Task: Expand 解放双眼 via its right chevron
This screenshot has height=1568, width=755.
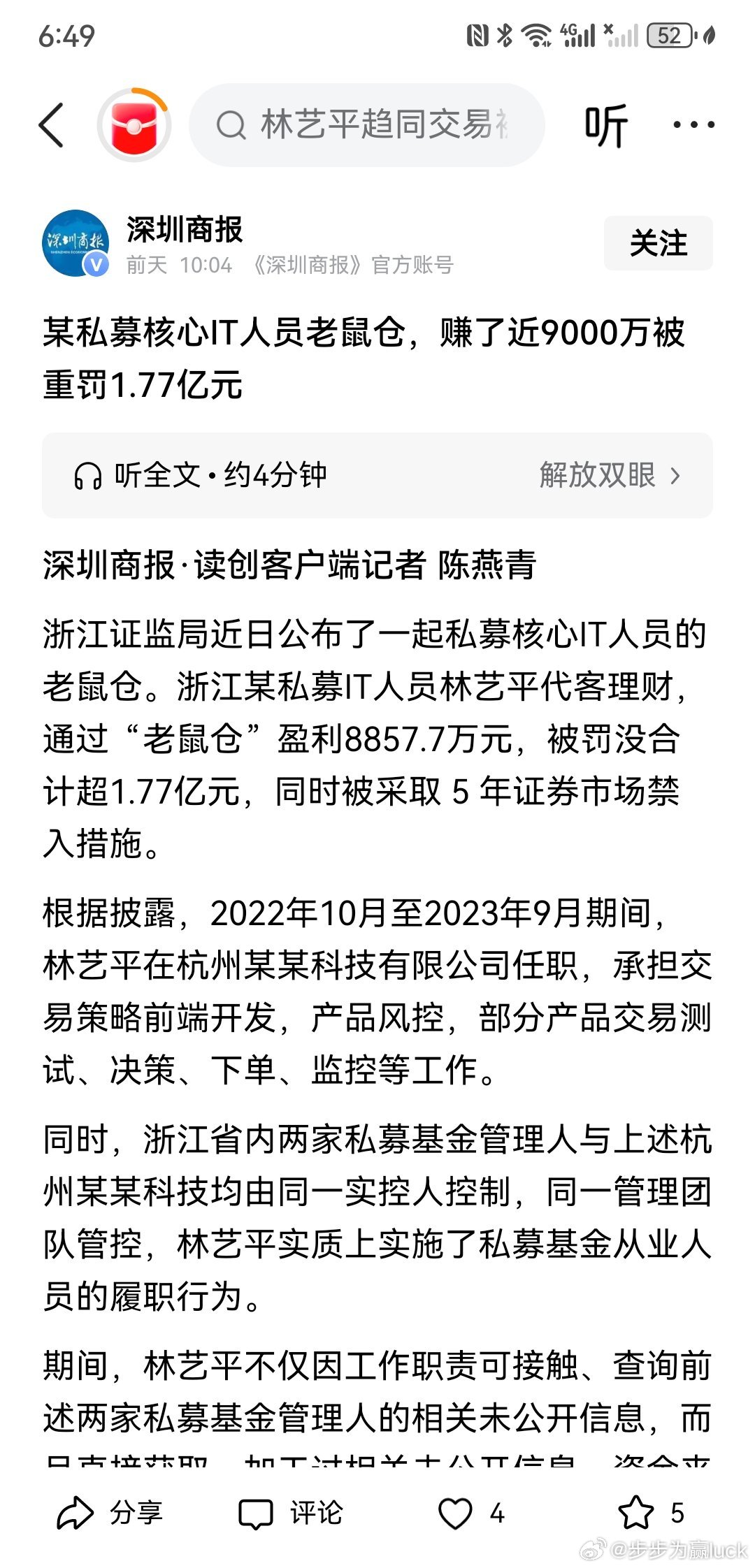Action: (675, 476)
